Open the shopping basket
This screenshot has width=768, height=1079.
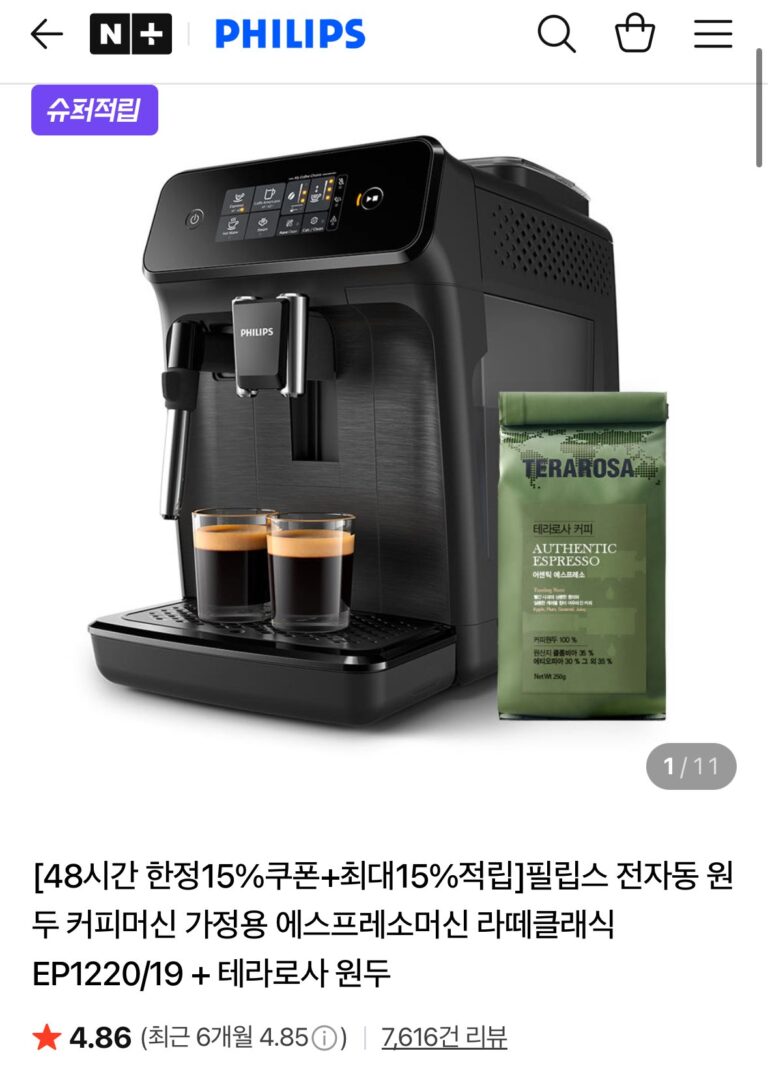tap(634, 34)
